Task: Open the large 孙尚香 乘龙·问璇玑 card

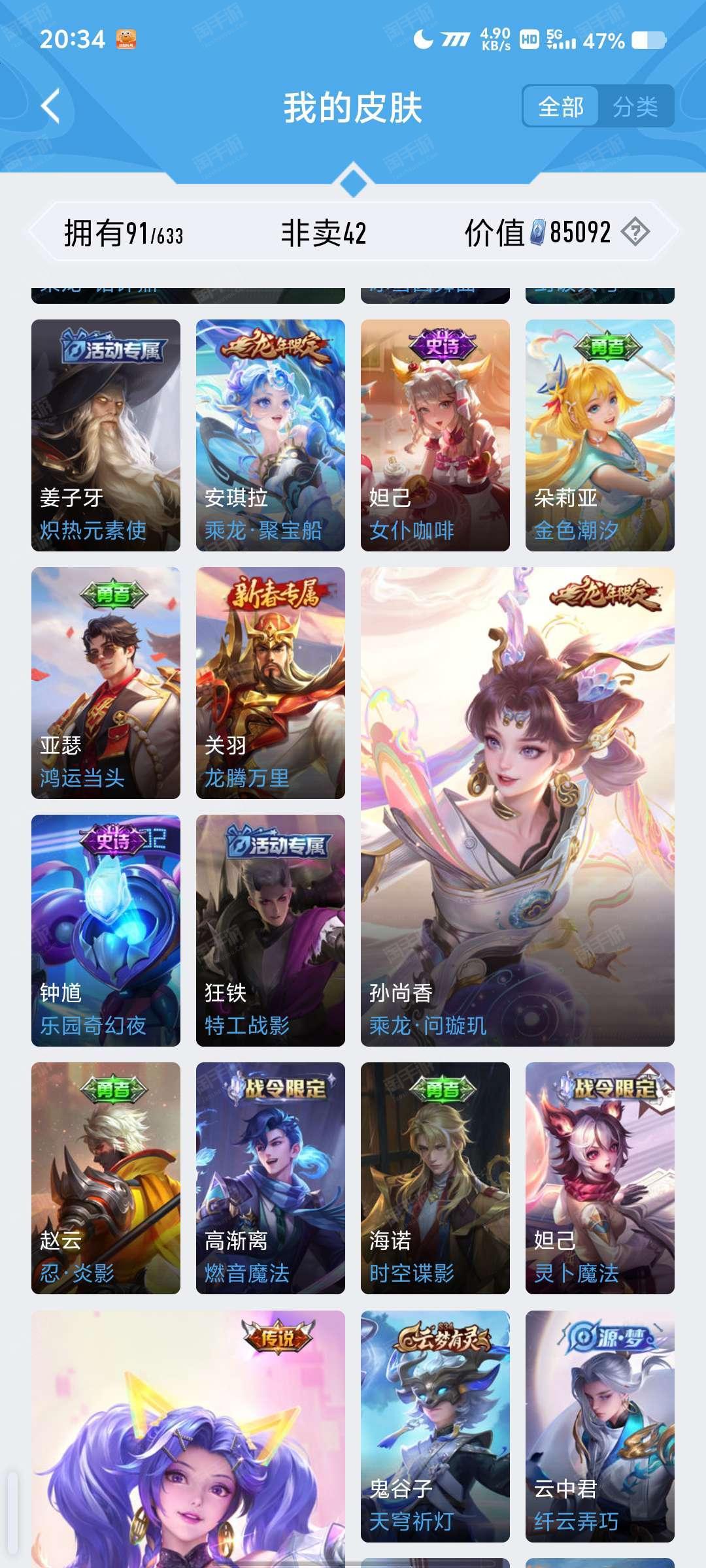Action: pyautogui.click(x=518, y=807)
